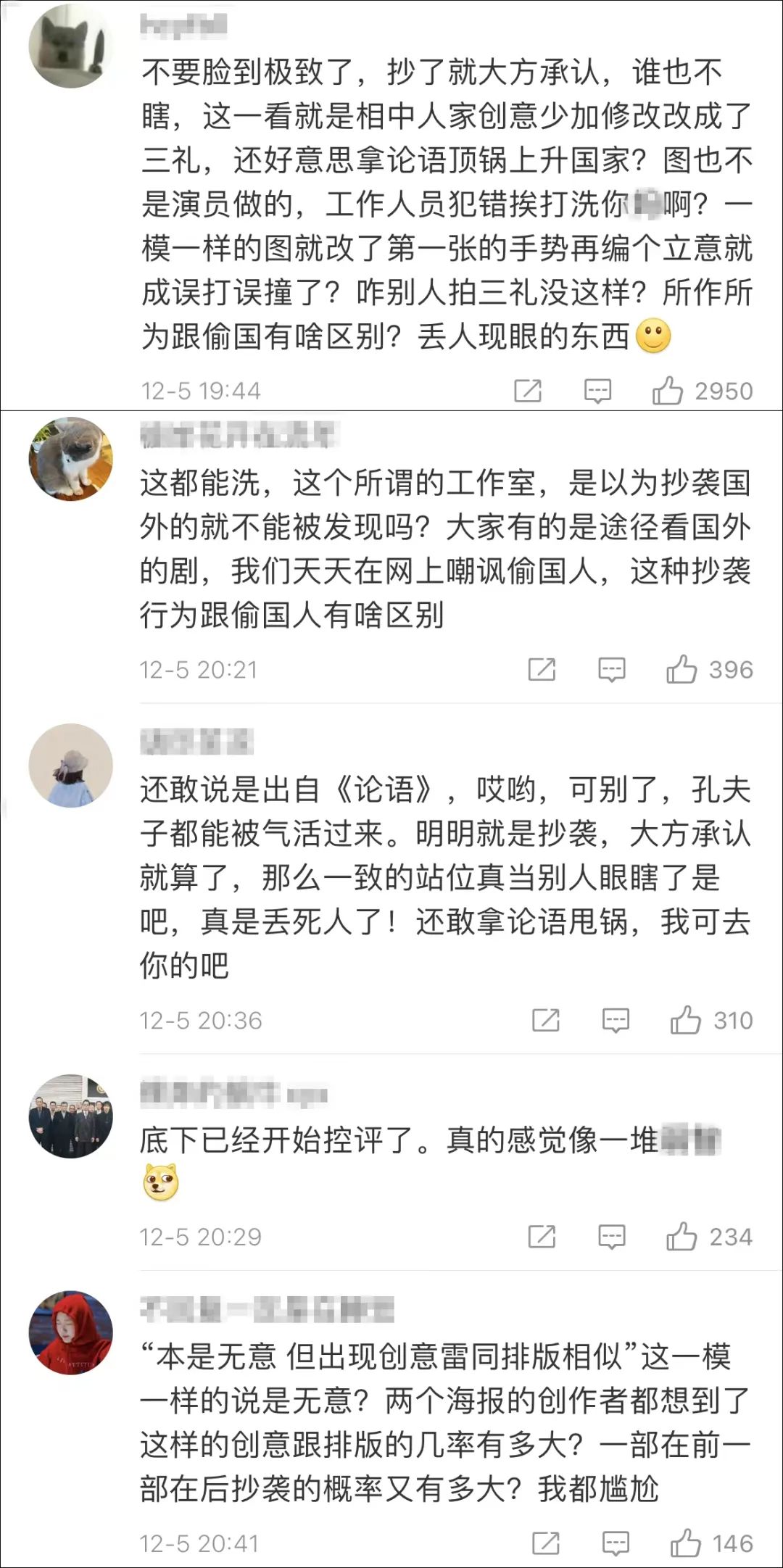
Task: Reply to the comment posted 12-5 20:29
Action: tap(611, 1237)
